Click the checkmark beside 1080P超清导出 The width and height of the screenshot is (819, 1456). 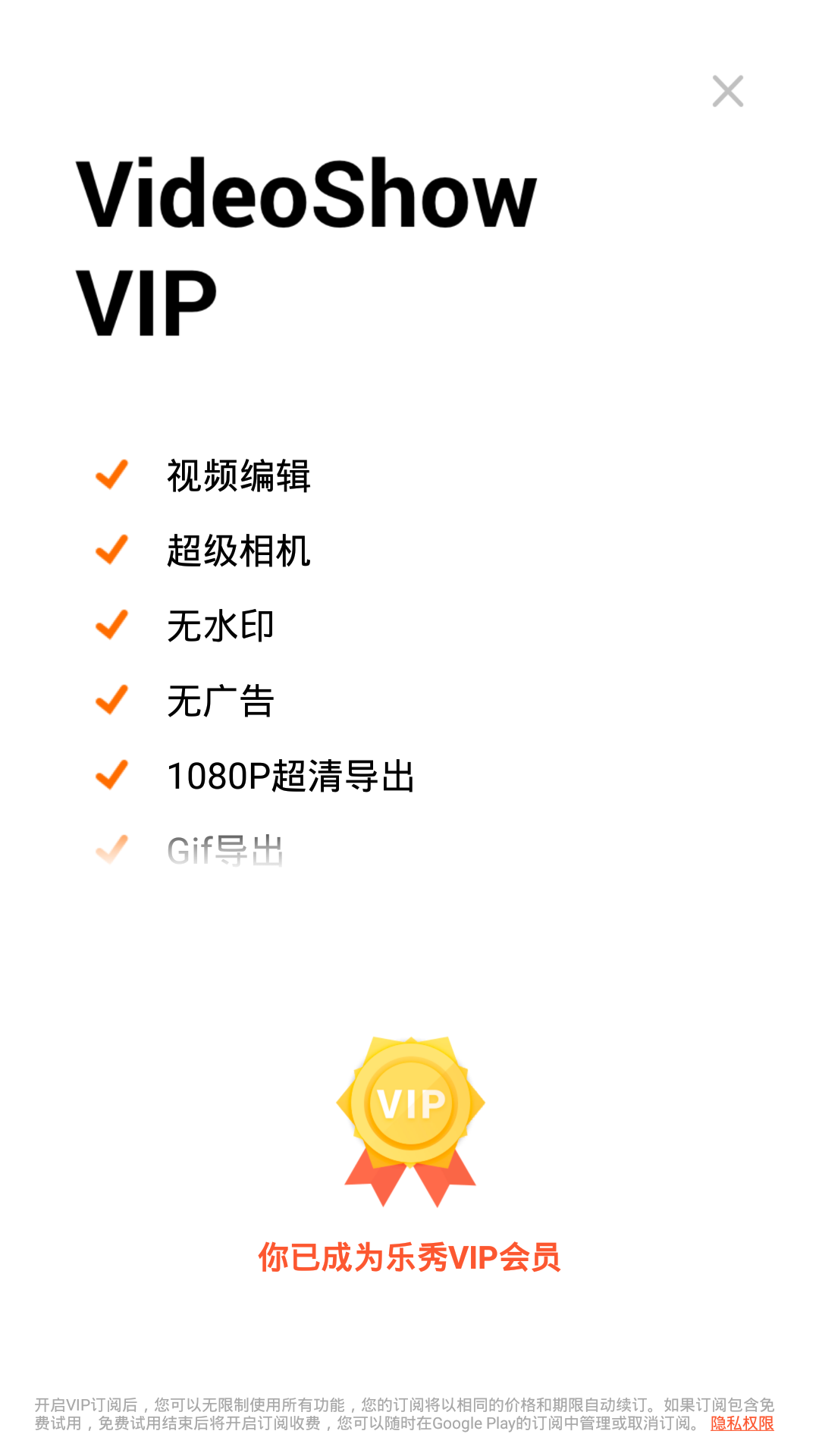tap(111, 775)
